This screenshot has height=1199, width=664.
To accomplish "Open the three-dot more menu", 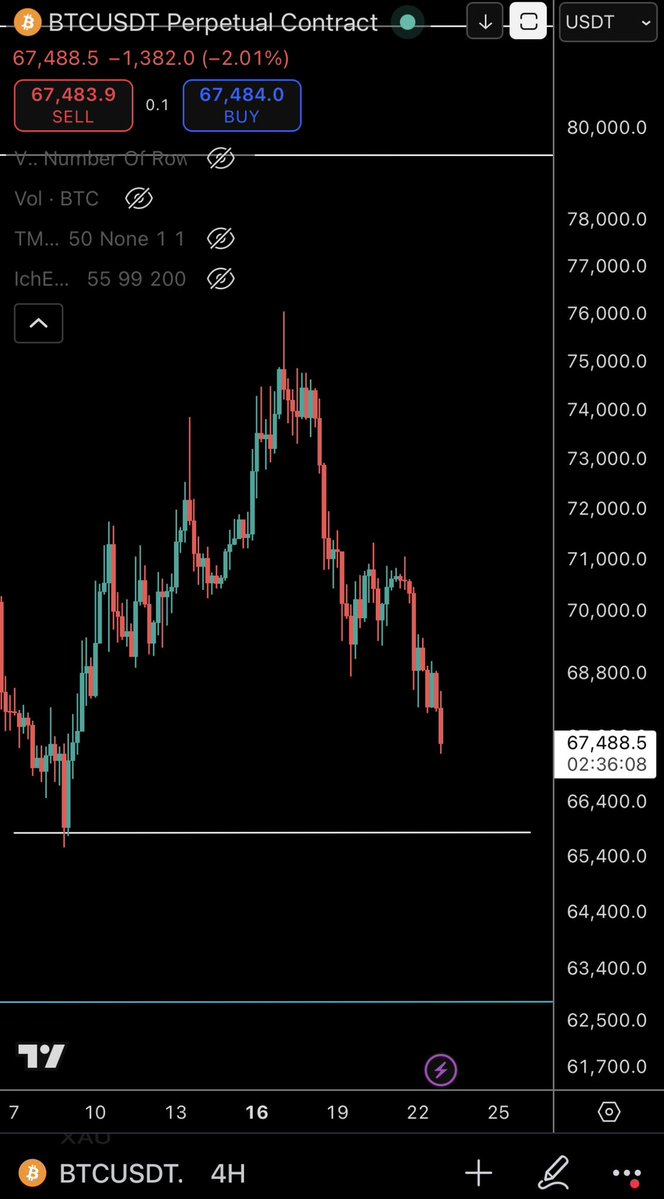I will pos(627,1172).
